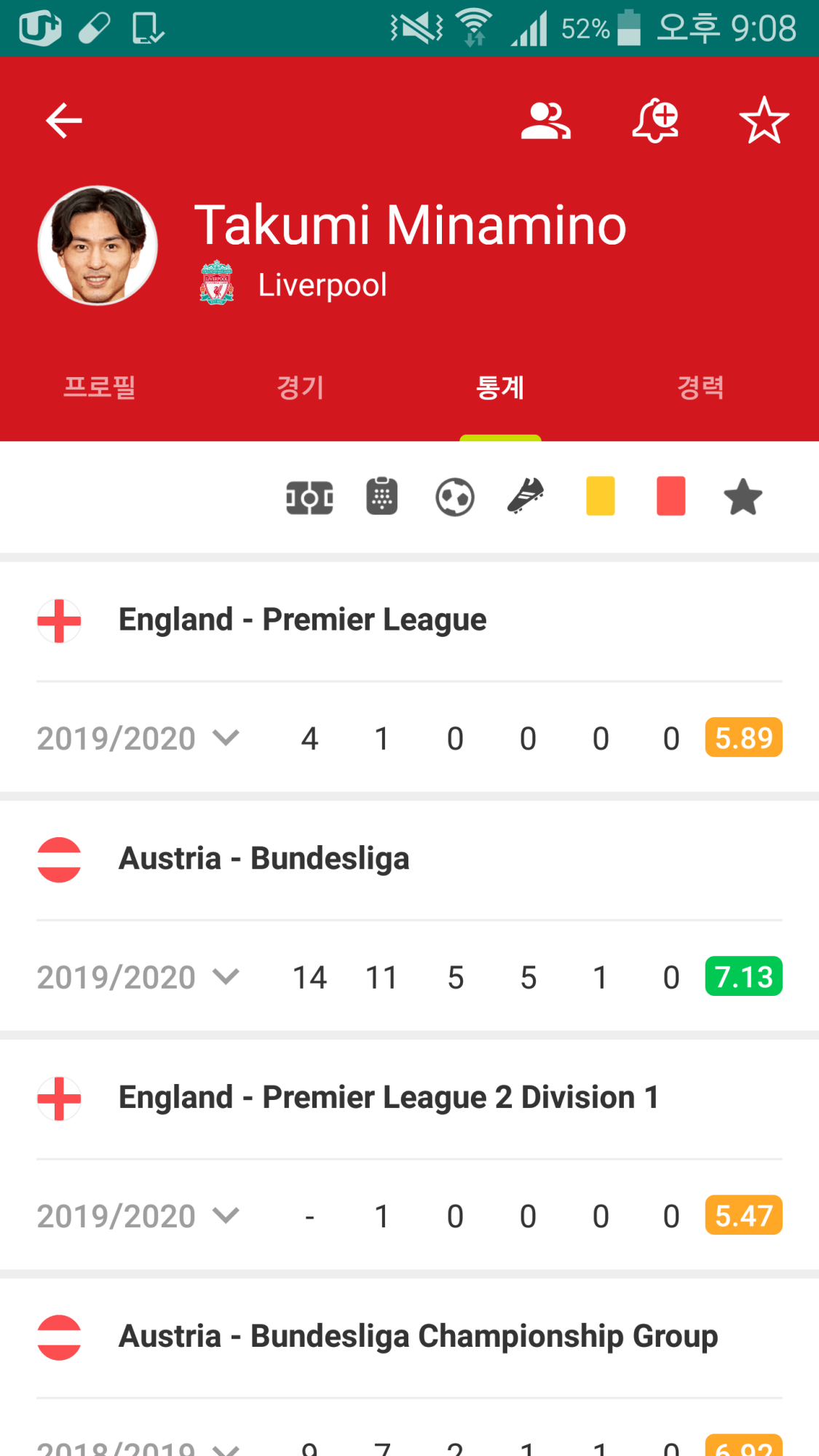Open Austria - Bundesliga Championship Group
Screen dimensions: 819x1456
pyautogui.click(x=418, y=1337)
